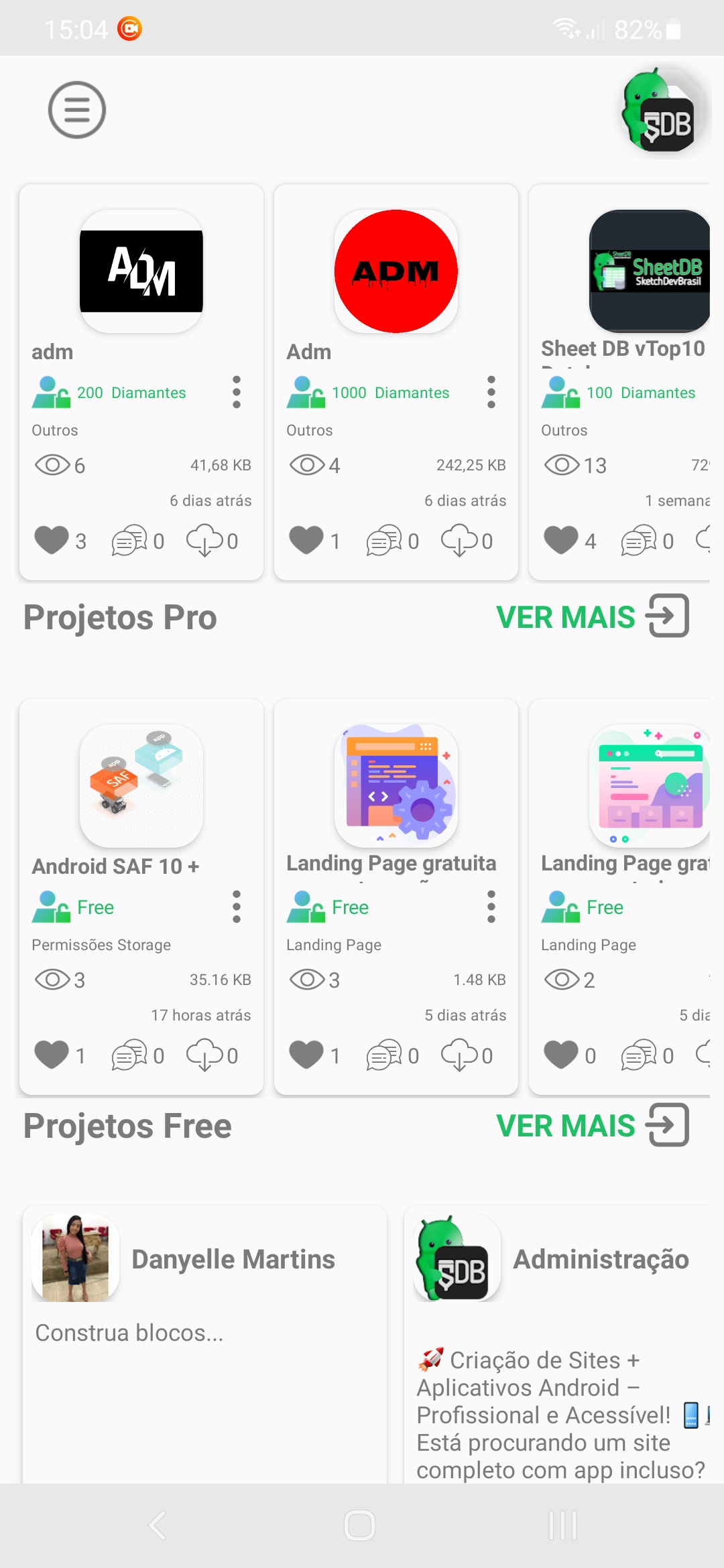Open the SDB profile avatar
Image resolution: width=724 pixels, height=1568 pixels.
(664, 111)
